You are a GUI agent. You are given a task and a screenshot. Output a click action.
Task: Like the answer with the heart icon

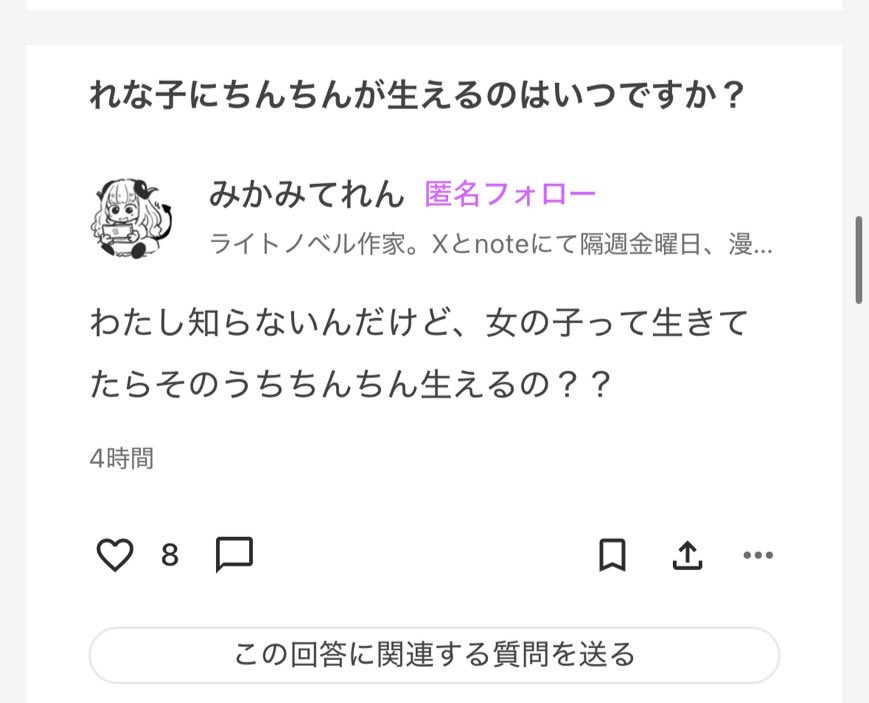(x=115, y=554)
